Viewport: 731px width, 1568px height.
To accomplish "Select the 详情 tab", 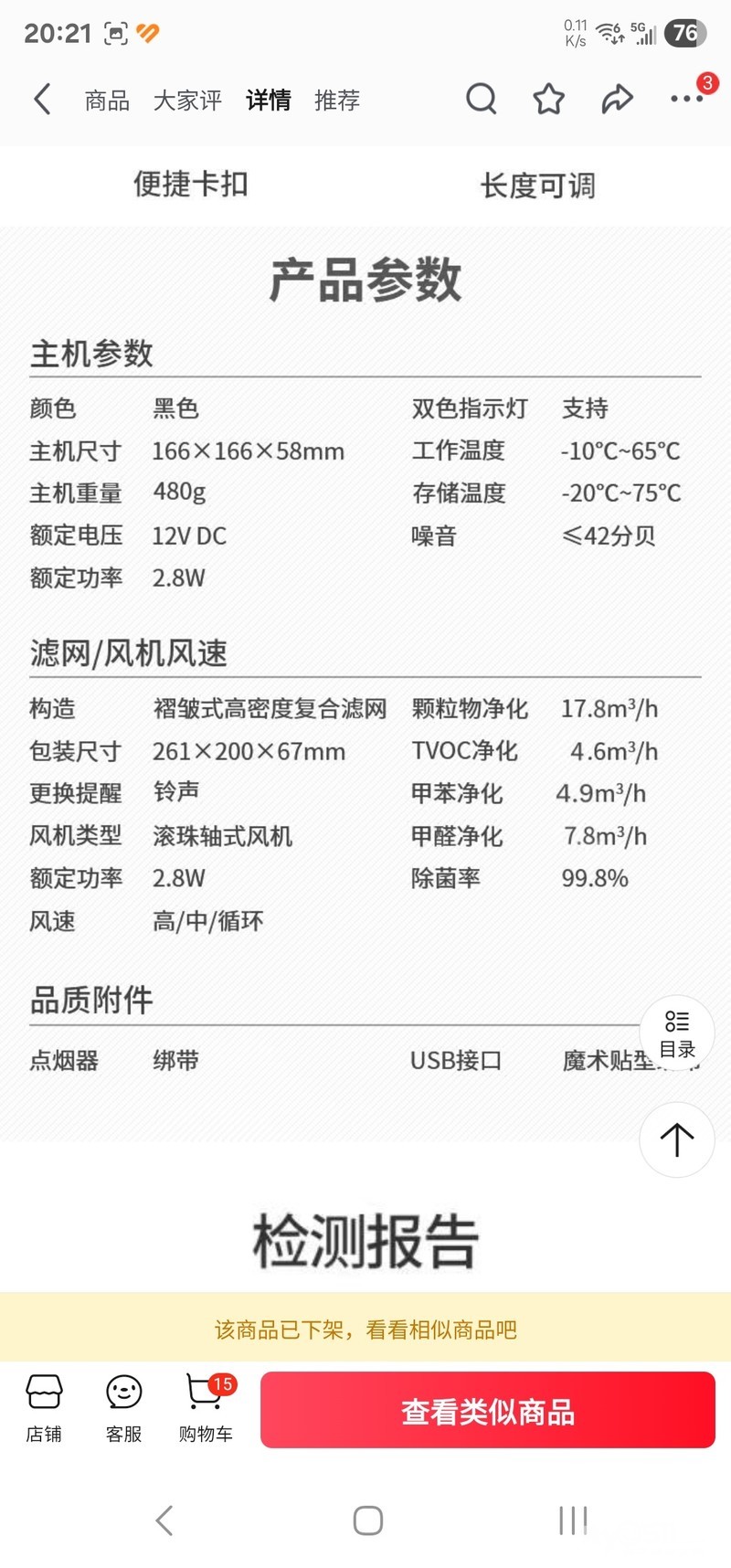I will (x=268, y=100).
